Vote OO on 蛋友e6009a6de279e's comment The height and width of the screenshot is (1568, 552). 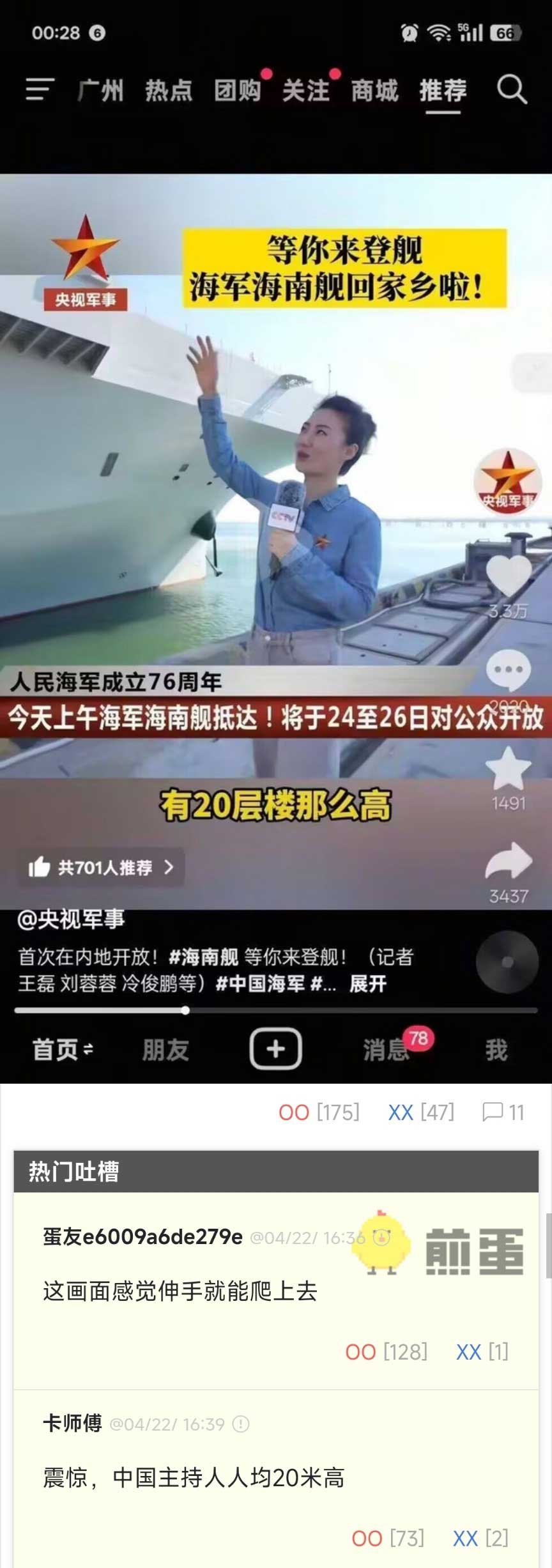[360, 1351]
